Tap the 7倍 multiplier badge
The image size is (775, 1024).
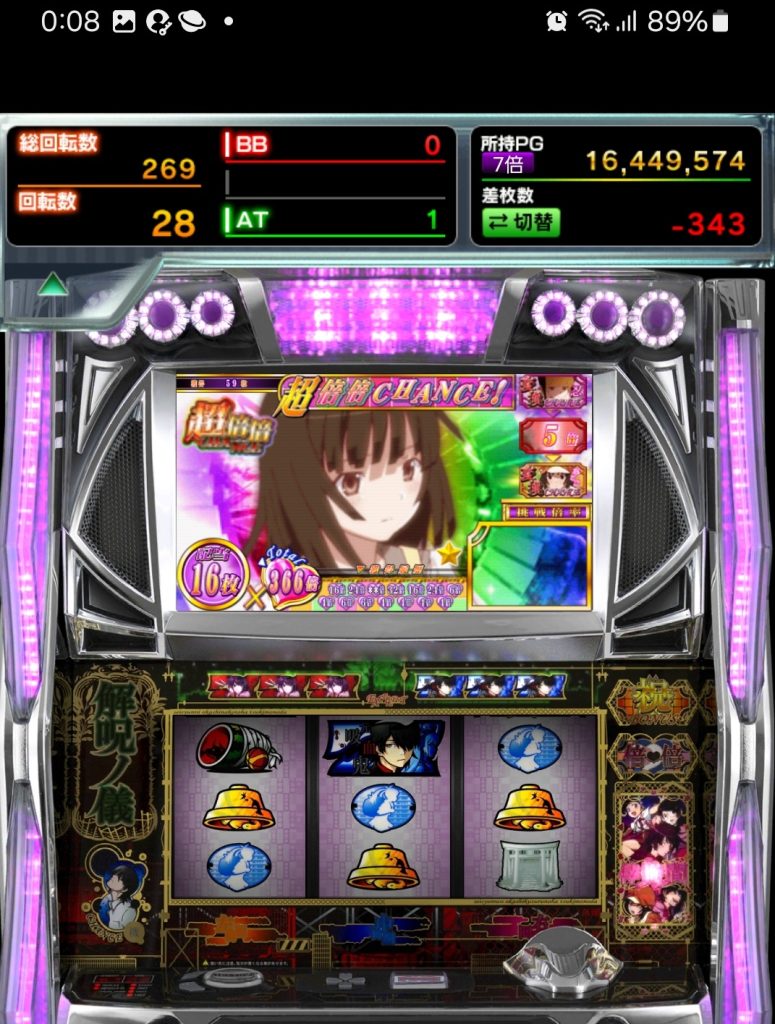507,164
